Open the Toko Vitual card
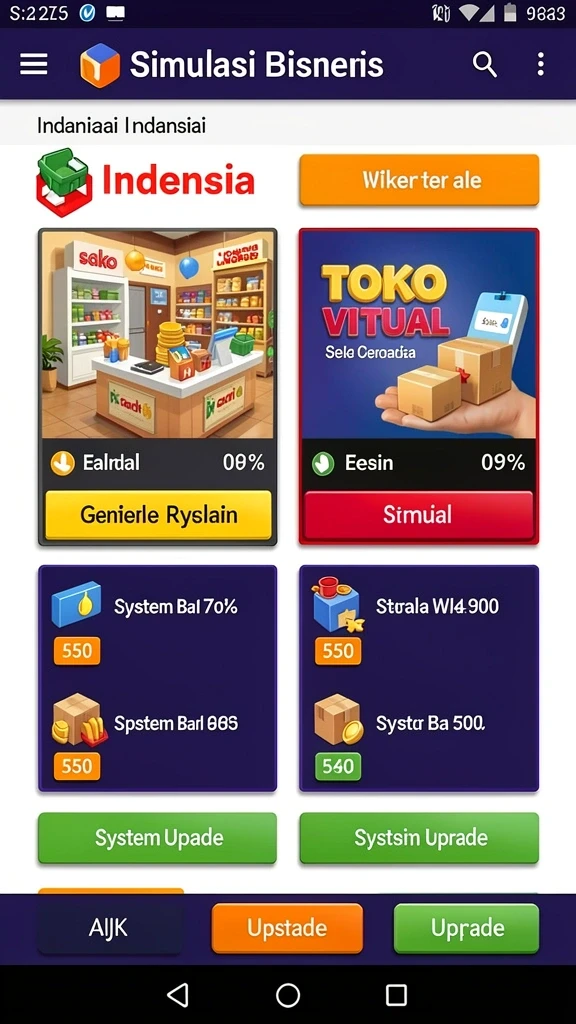 (x=419, y=334)
